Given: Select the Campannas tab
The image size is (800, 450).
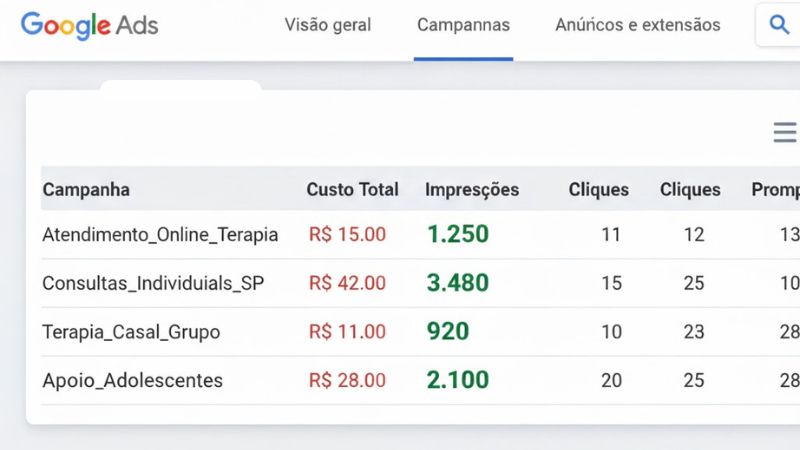Looking at the screenshot, I should (x=463, y=26).
